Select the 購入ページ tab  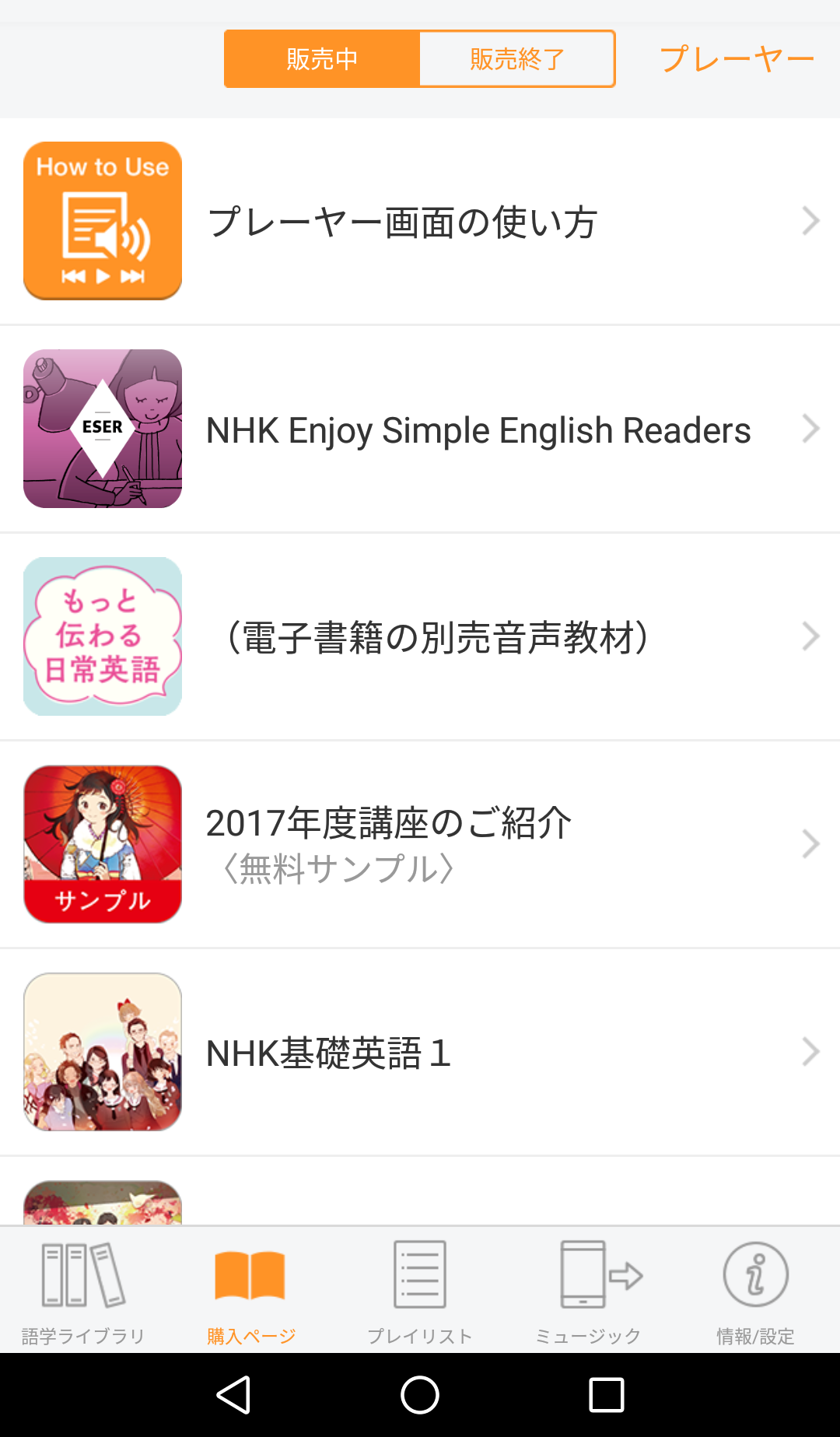(251, 1292)
